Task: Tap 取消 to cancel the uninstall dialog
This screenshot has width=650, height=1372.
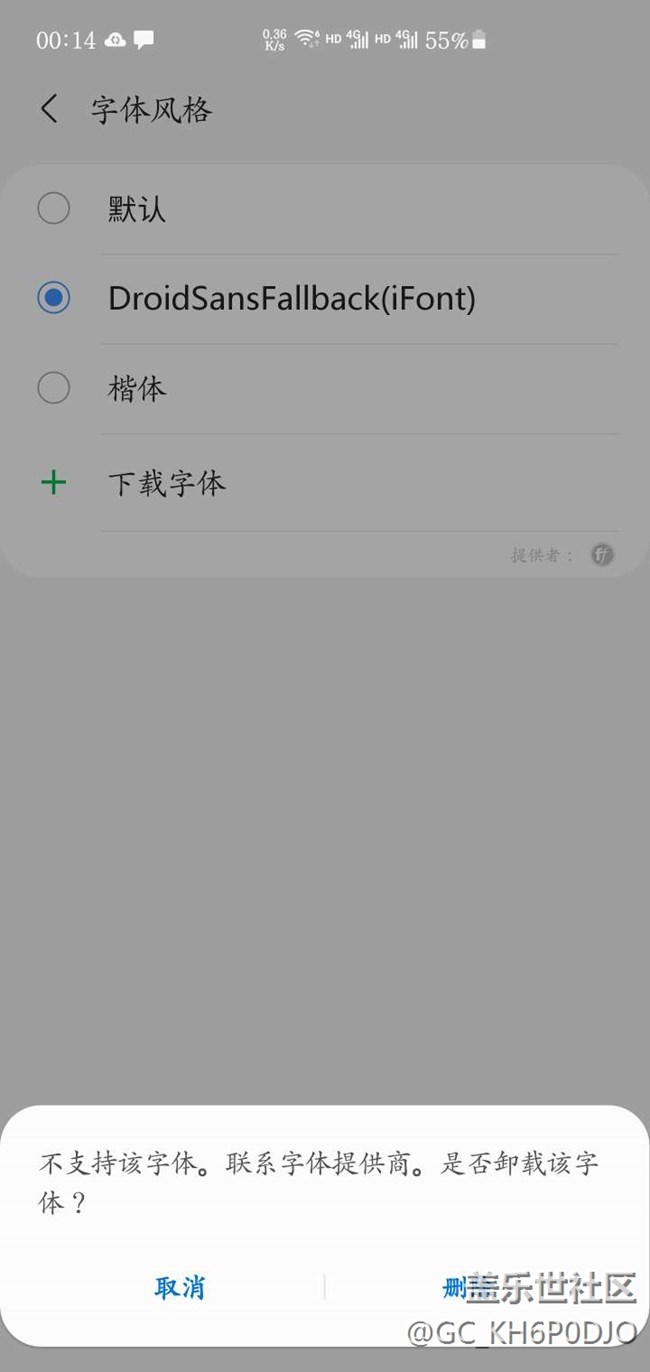Action: click(180, 1287)
